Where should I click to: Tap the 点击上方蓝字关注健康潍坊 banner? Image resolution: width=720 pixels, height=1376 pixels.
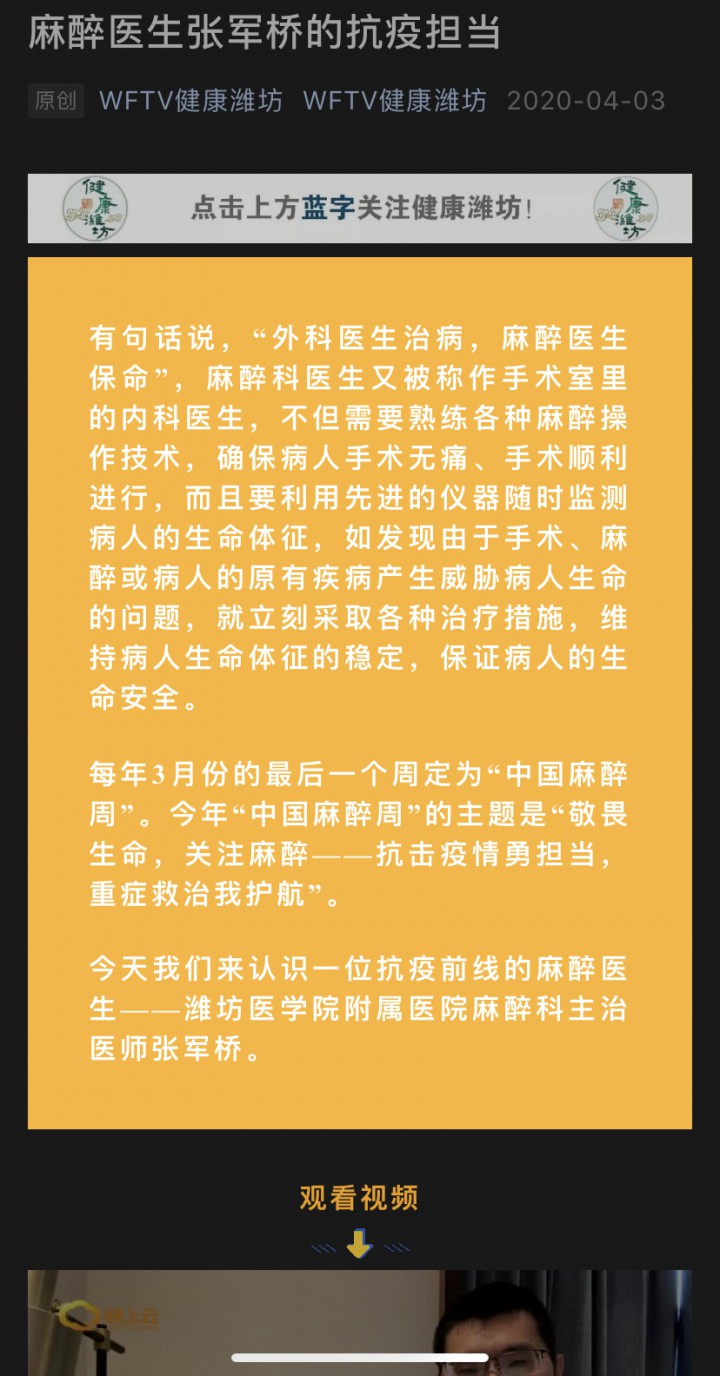[360, 208]
